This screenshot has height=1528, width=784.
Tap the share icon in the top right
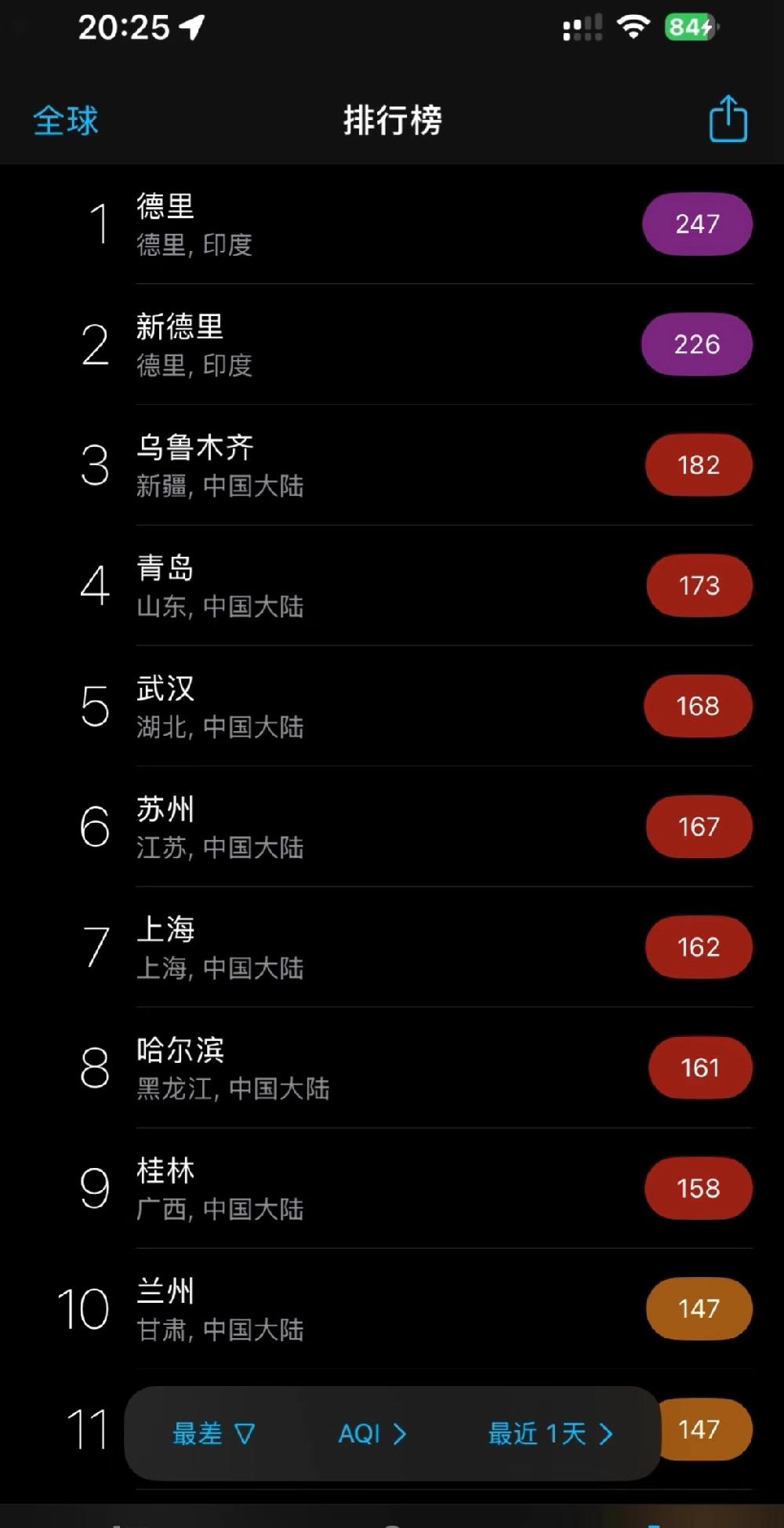pos(727,119)
